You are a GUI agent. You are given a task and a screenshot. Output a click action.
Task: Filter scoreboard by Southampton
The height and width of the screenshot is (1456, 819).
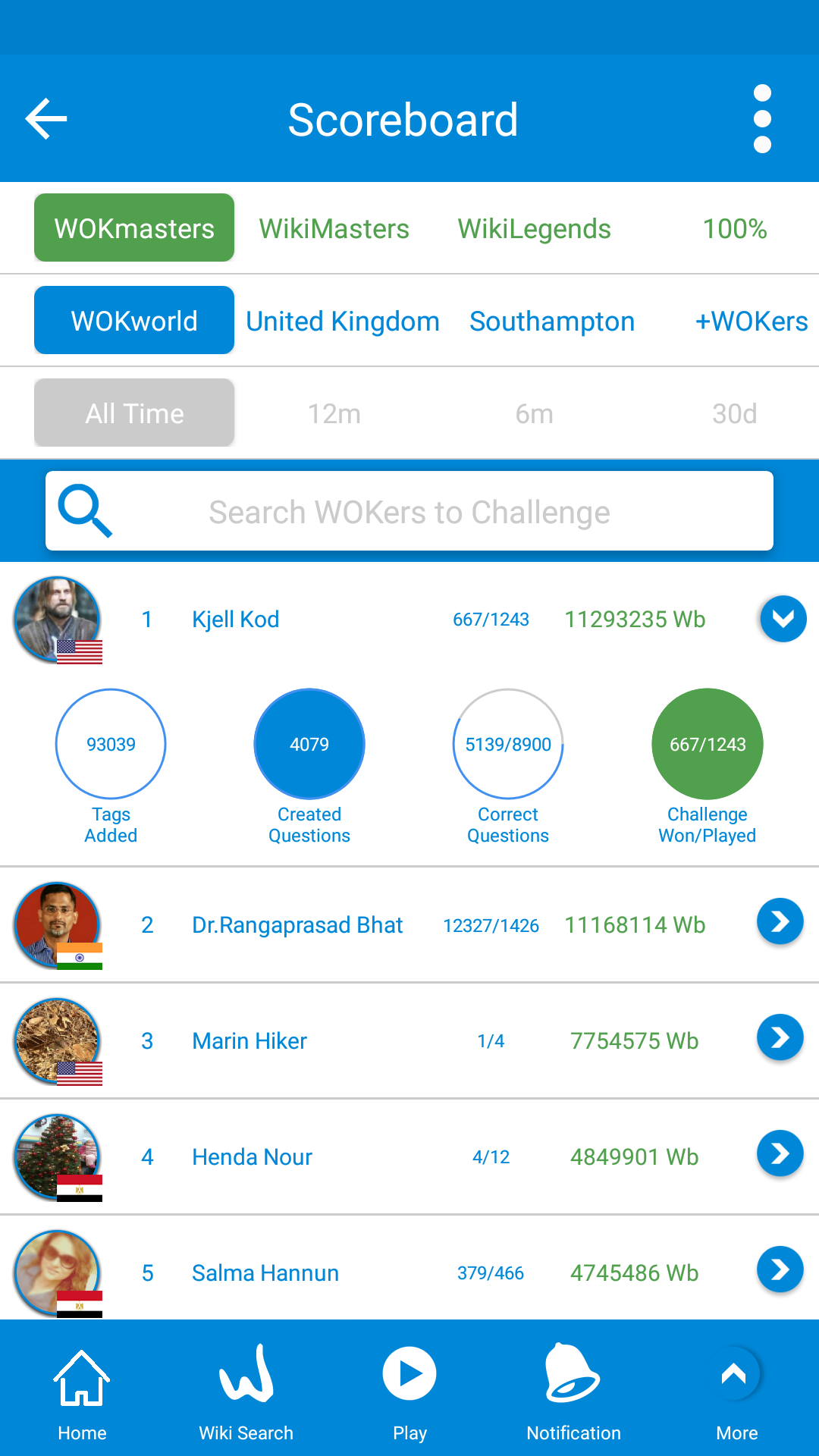[x=551, y=321]
